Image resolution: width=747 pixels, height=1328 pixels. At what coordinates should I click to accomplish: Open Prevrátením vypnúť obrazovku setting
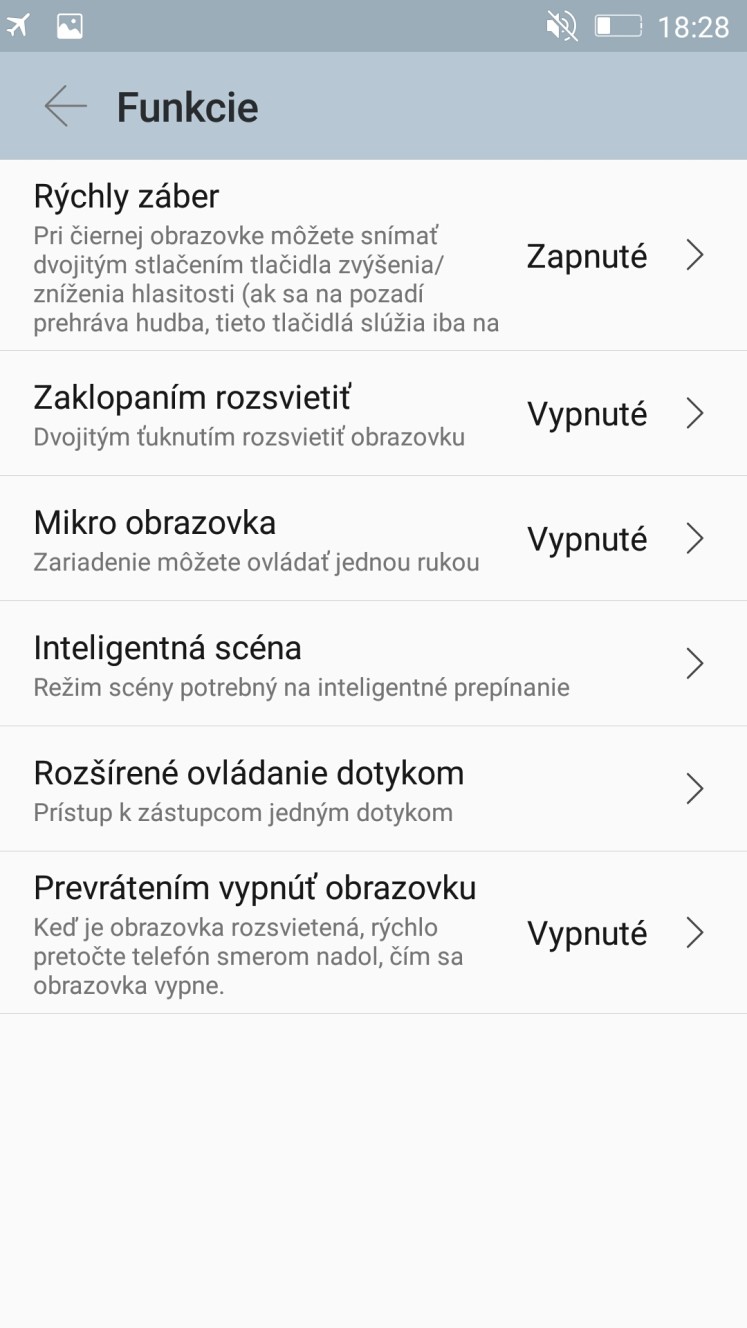point(373,933)
